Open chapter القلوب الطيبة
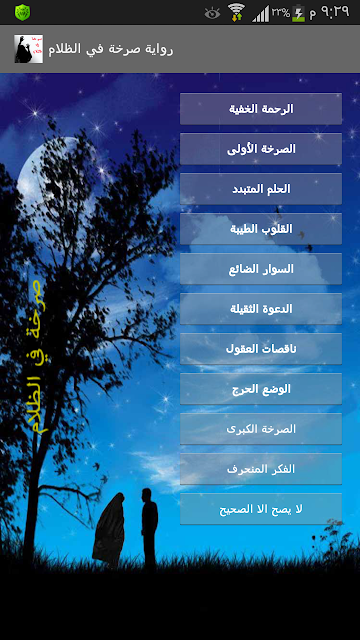The image size is (360, 640). [261, 229]
